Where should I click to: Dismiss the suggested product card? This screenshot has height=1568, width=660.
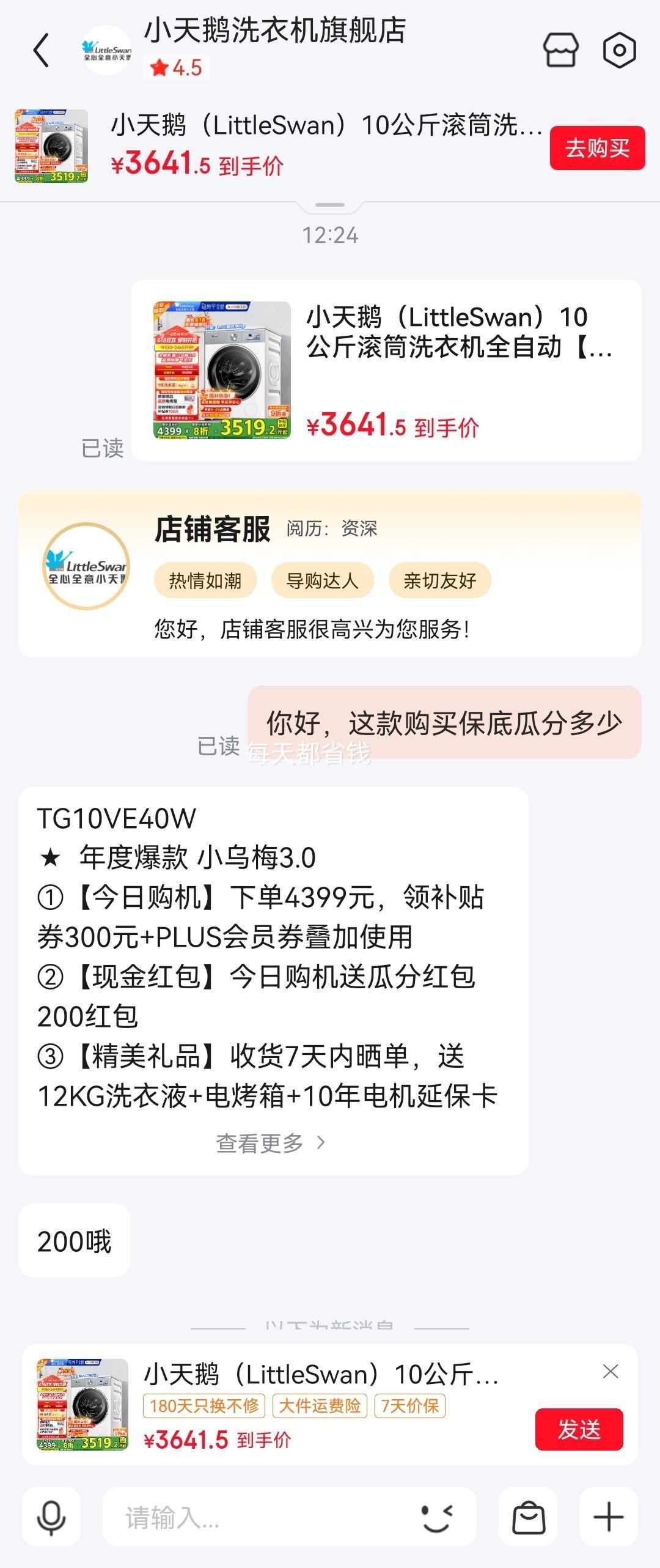click(x=610, y=1371)
